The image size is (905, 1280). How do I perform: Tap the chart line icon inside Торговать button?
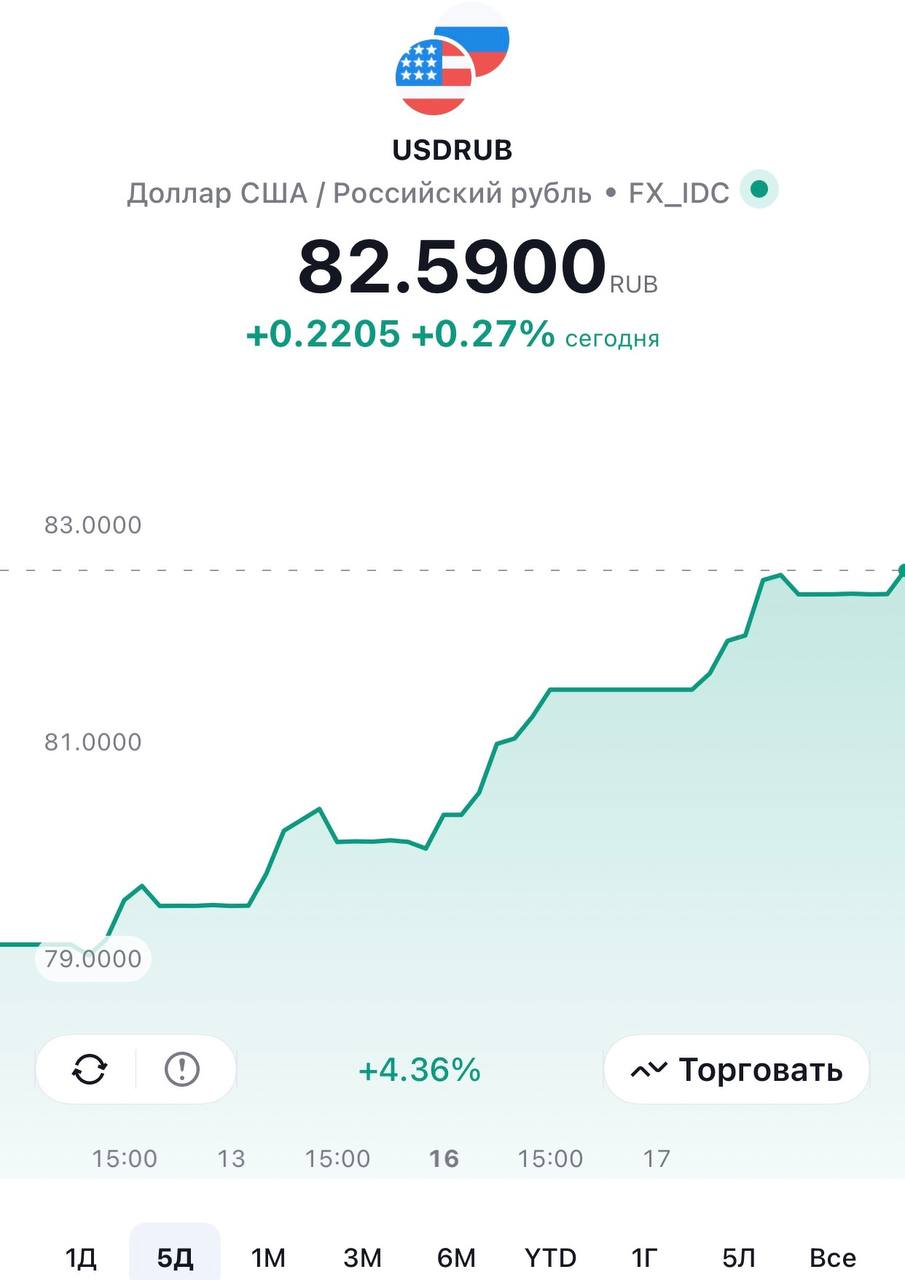649,1069
